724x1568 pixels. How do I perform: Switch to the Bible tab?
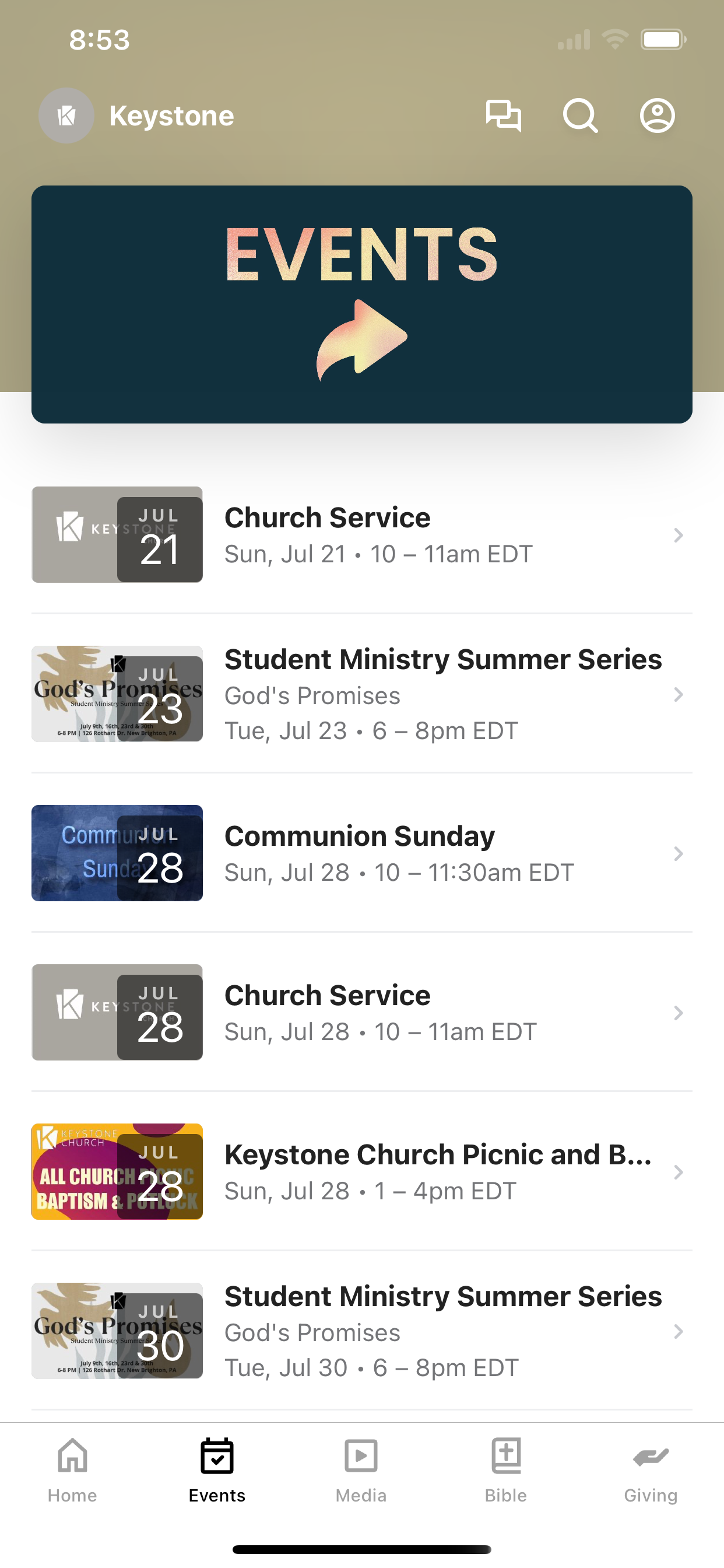point(506,1470)
